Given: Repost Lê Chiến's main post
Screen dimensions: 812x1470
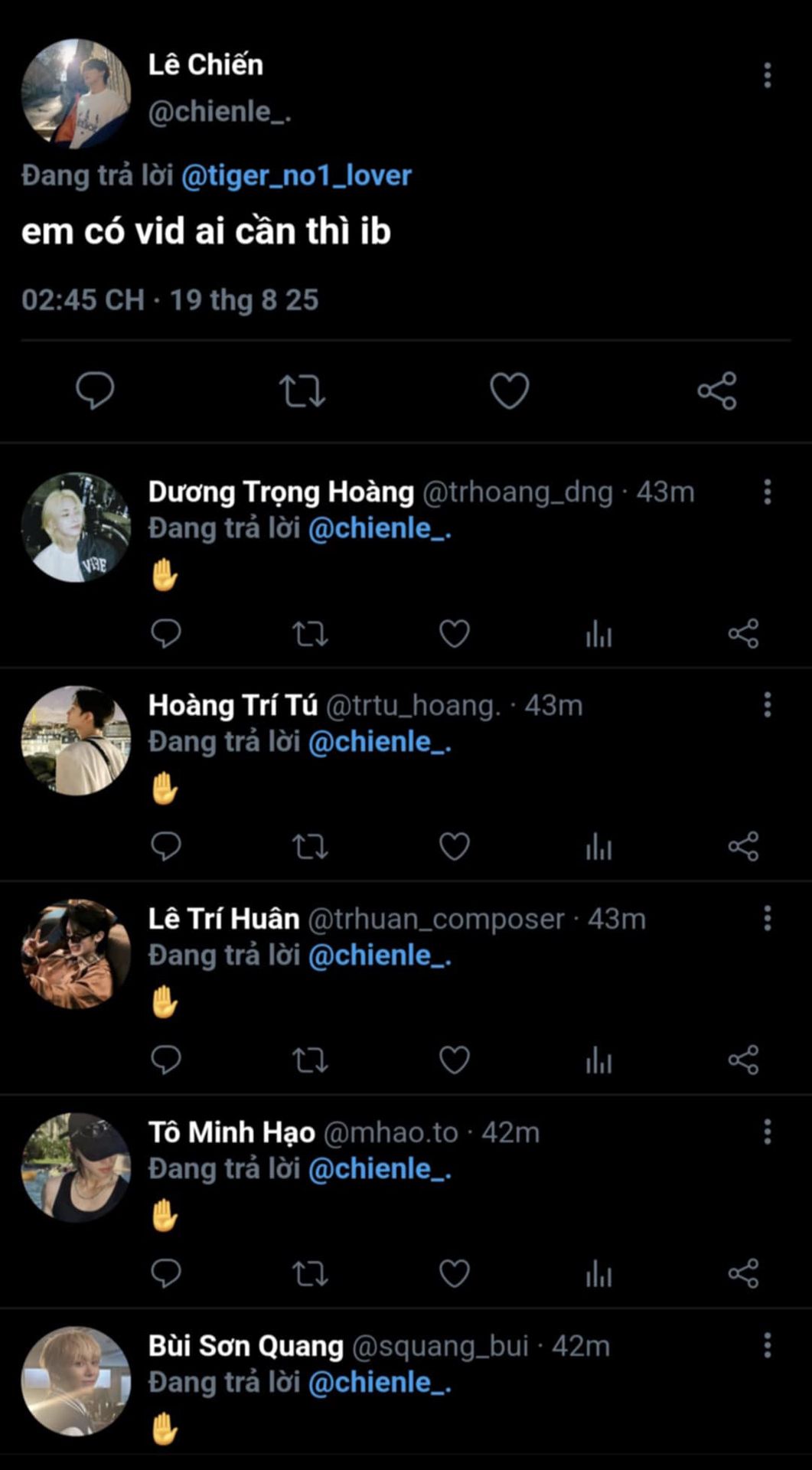Looking at the screenshot, I should [x=302, y=391].
